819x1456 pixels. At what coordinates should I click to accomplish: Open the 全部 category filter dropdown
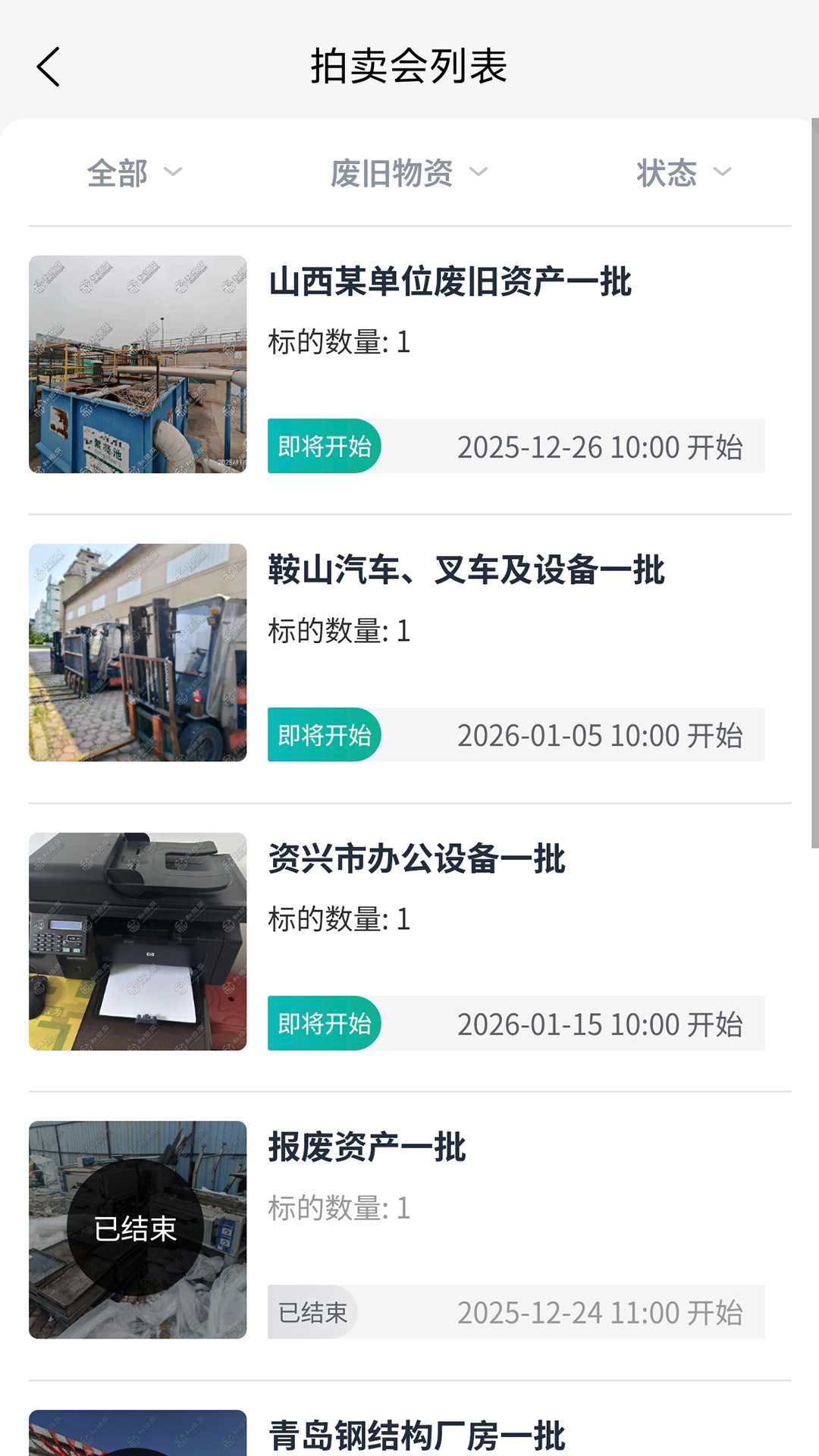point(133,173)
